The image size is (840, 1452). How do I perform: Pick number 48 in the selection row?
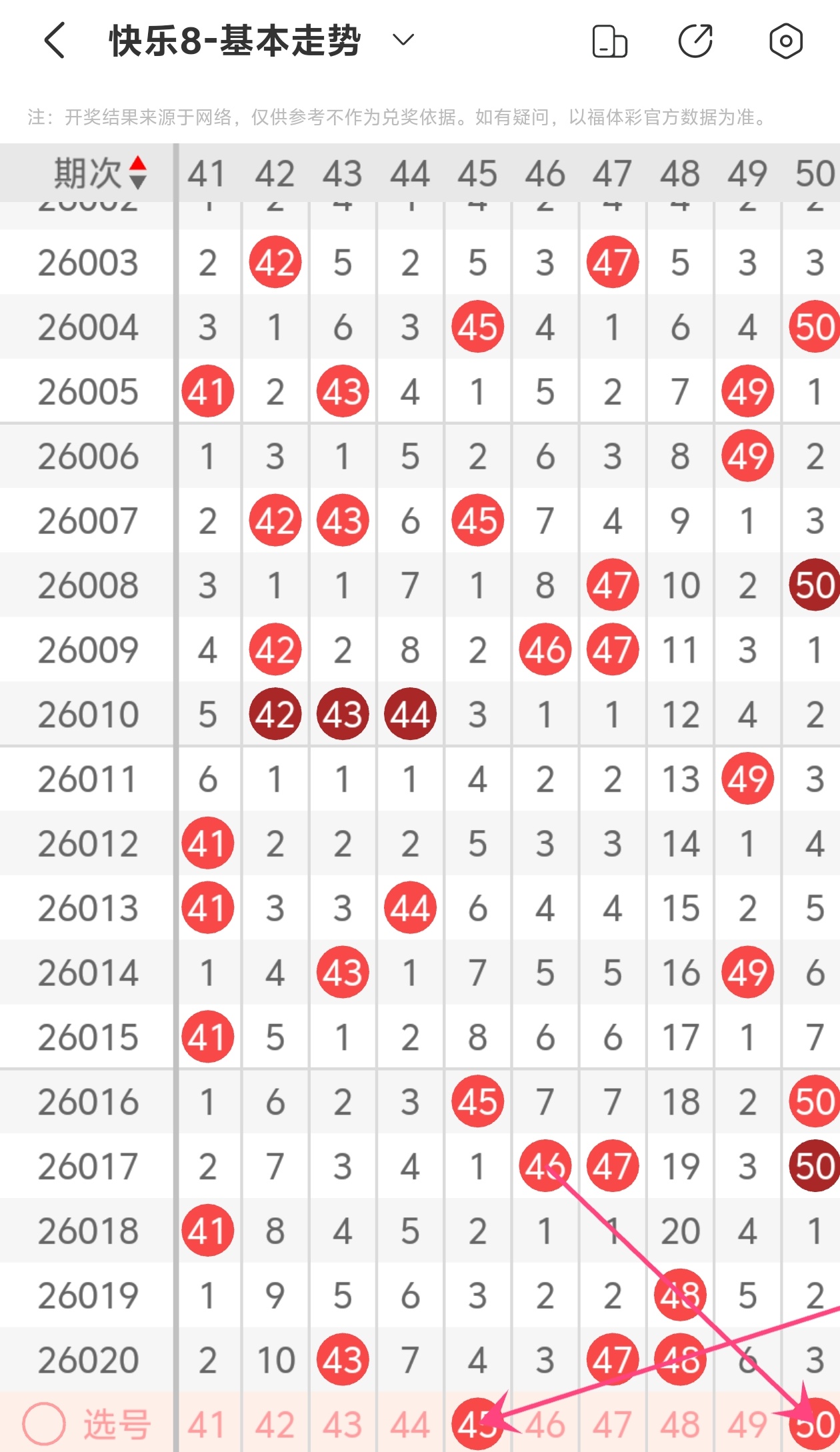[x=680, y=1425]
